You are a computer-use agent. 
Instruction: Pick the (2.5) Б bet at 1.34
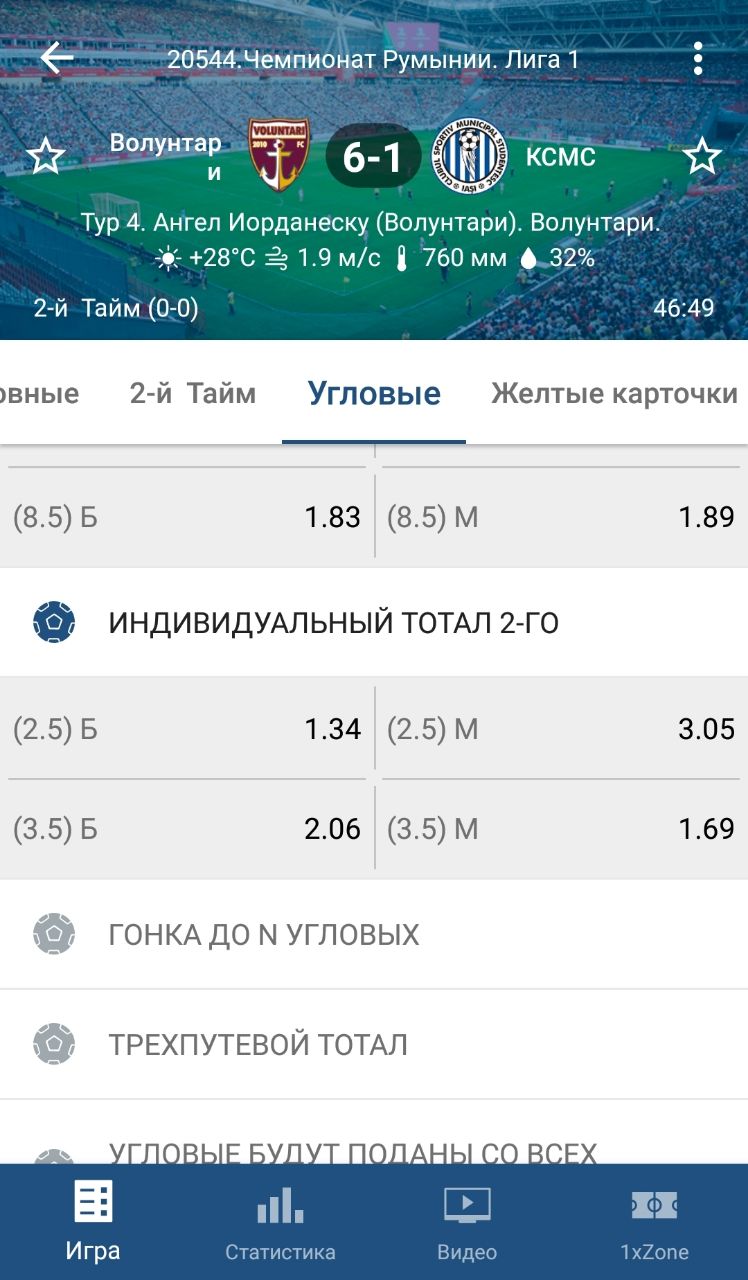[x=187, y=729]
